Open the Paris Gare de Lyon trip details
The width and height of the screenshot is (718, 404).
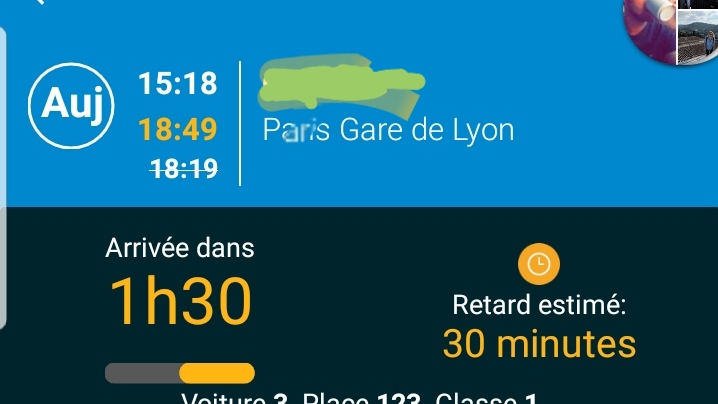[388, 130]
